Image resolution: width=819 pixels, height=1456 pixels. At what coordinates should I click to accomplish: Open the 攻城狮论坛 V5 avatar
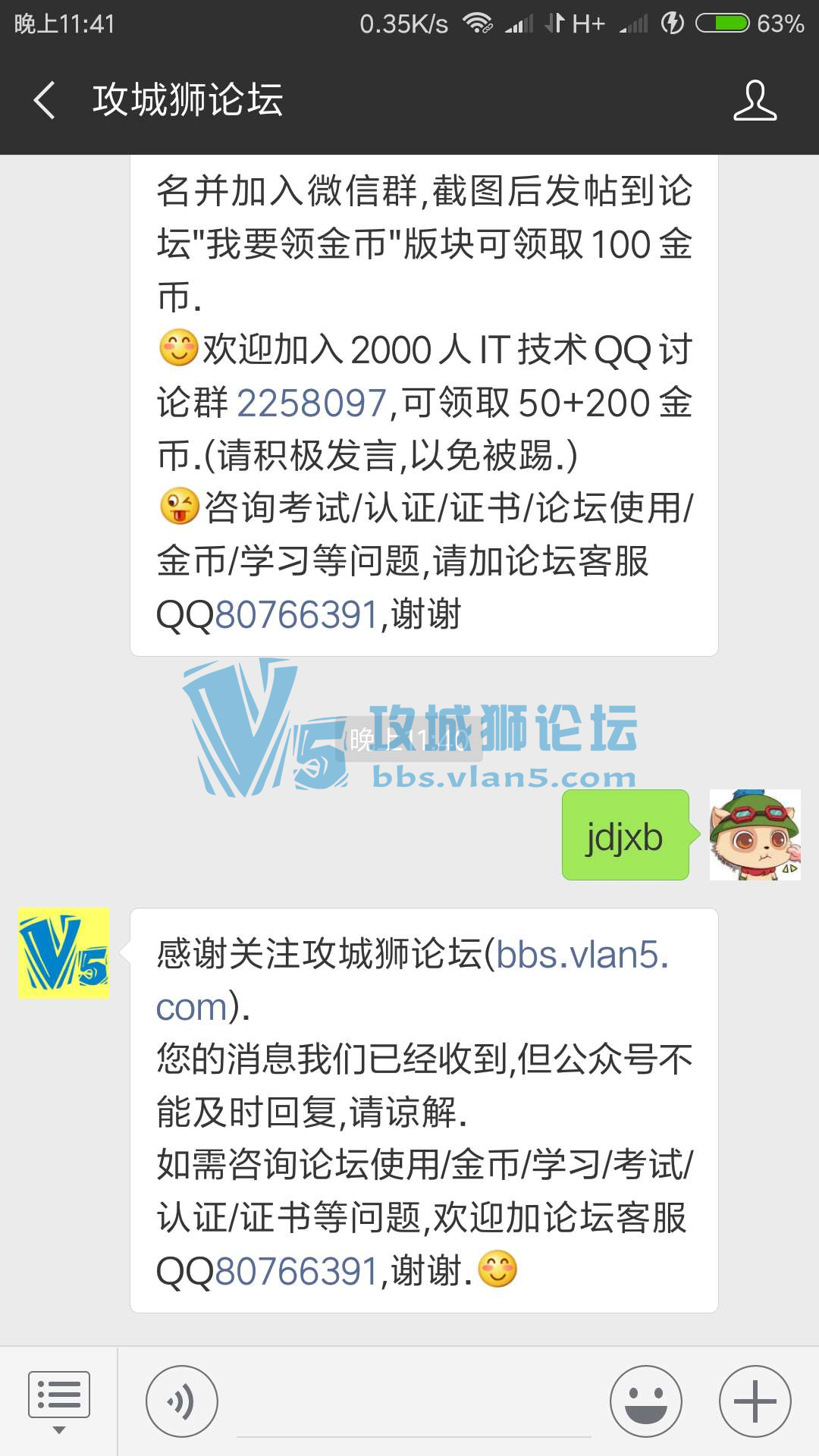point(64,953)
